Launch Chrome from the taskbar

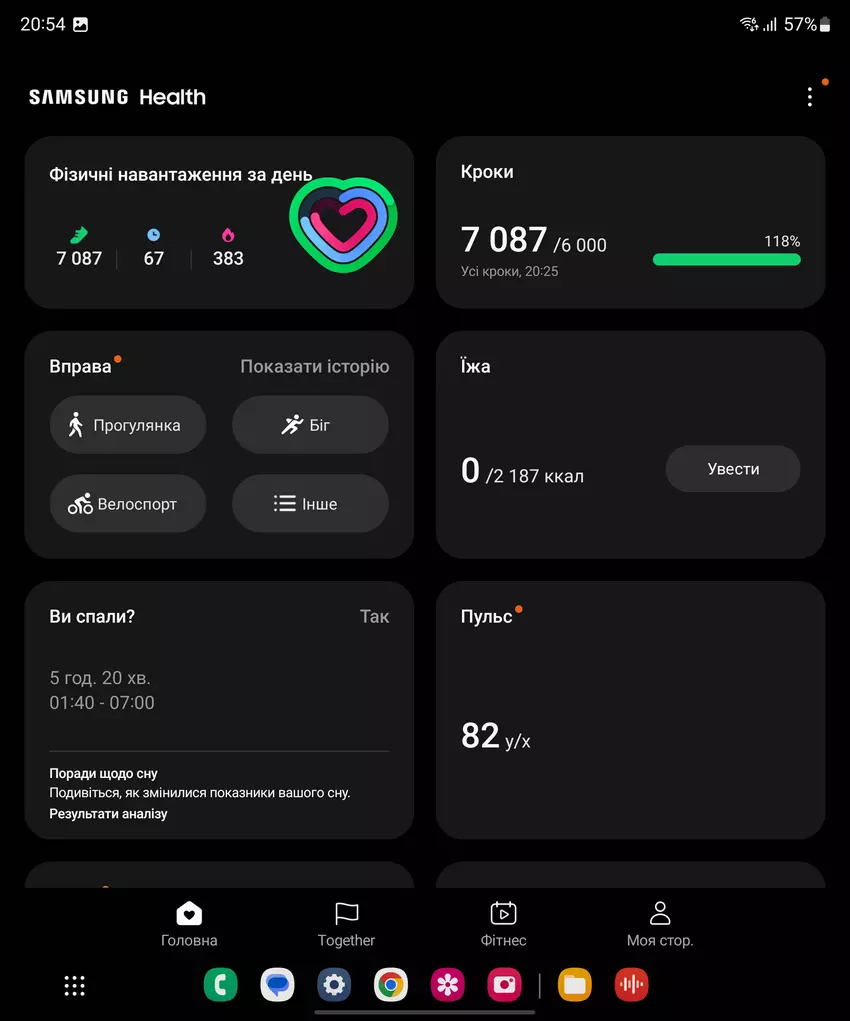391,986
